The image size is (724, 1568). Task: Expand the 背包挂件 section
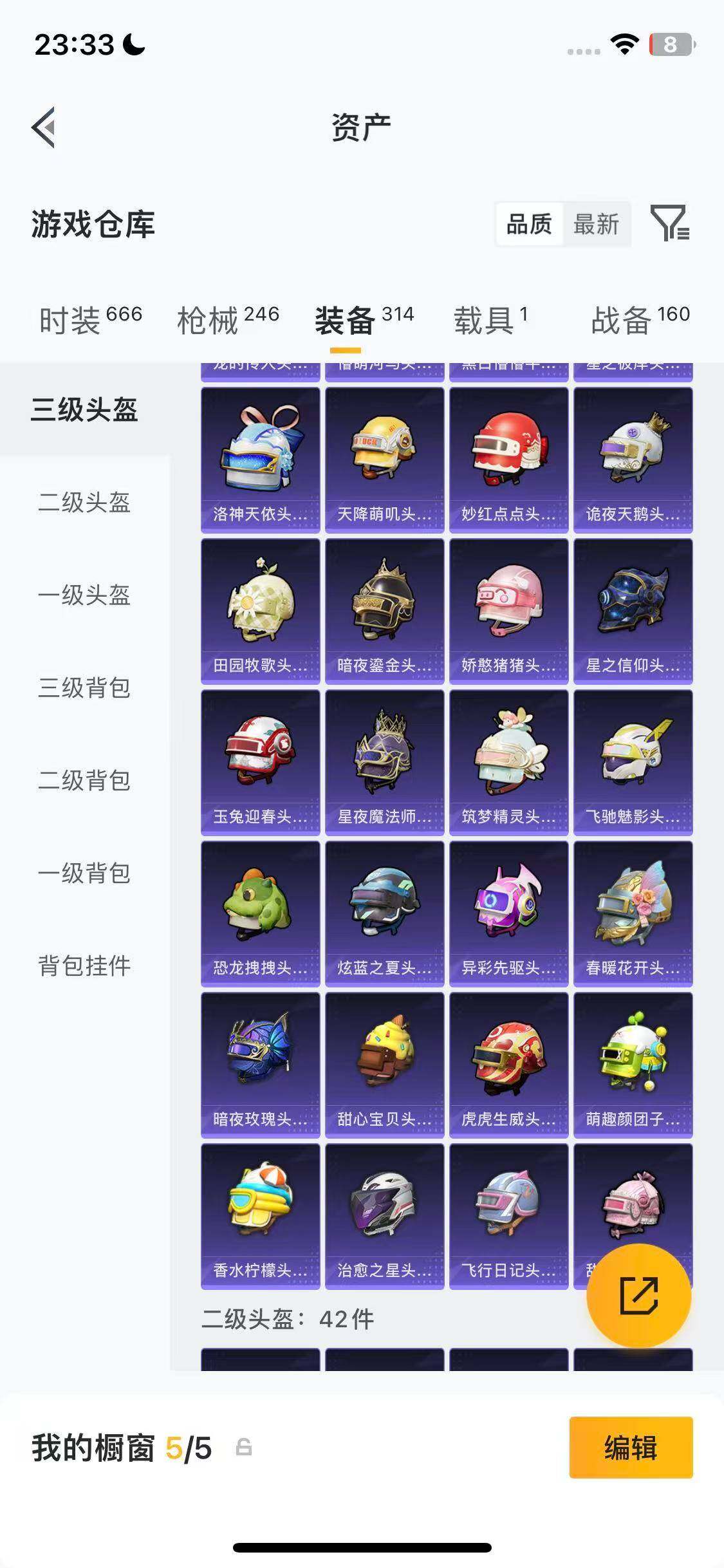pyautogui.click(x=84, y=966)
